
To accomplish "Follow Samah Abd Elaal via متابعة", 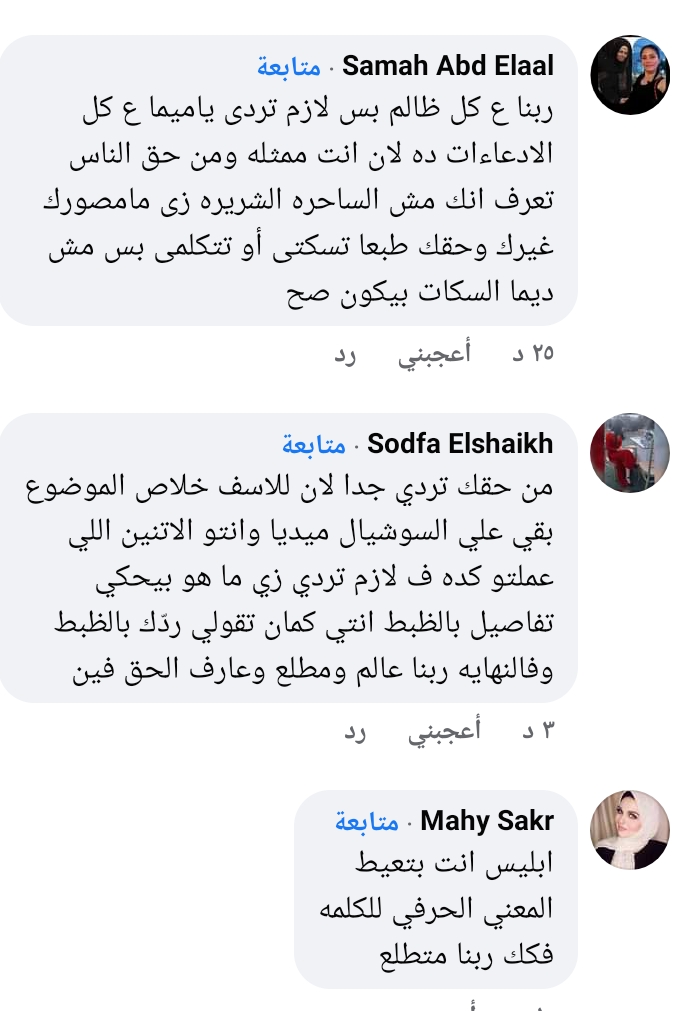I will (x=289, y=67).
